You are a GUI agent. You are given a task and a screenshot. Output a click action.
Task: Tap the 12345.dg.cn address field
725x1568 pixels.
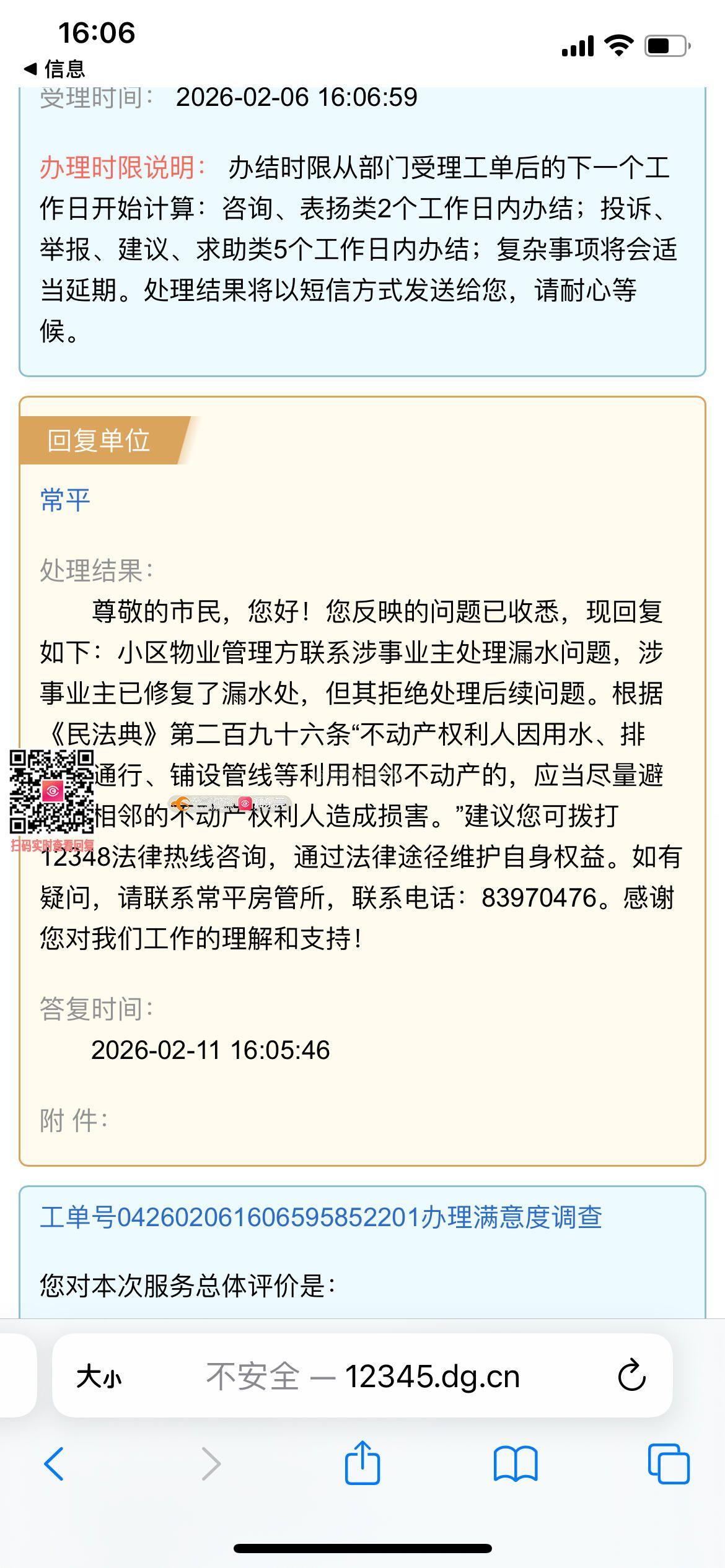pyautogui.click(x=362, y=1377)
